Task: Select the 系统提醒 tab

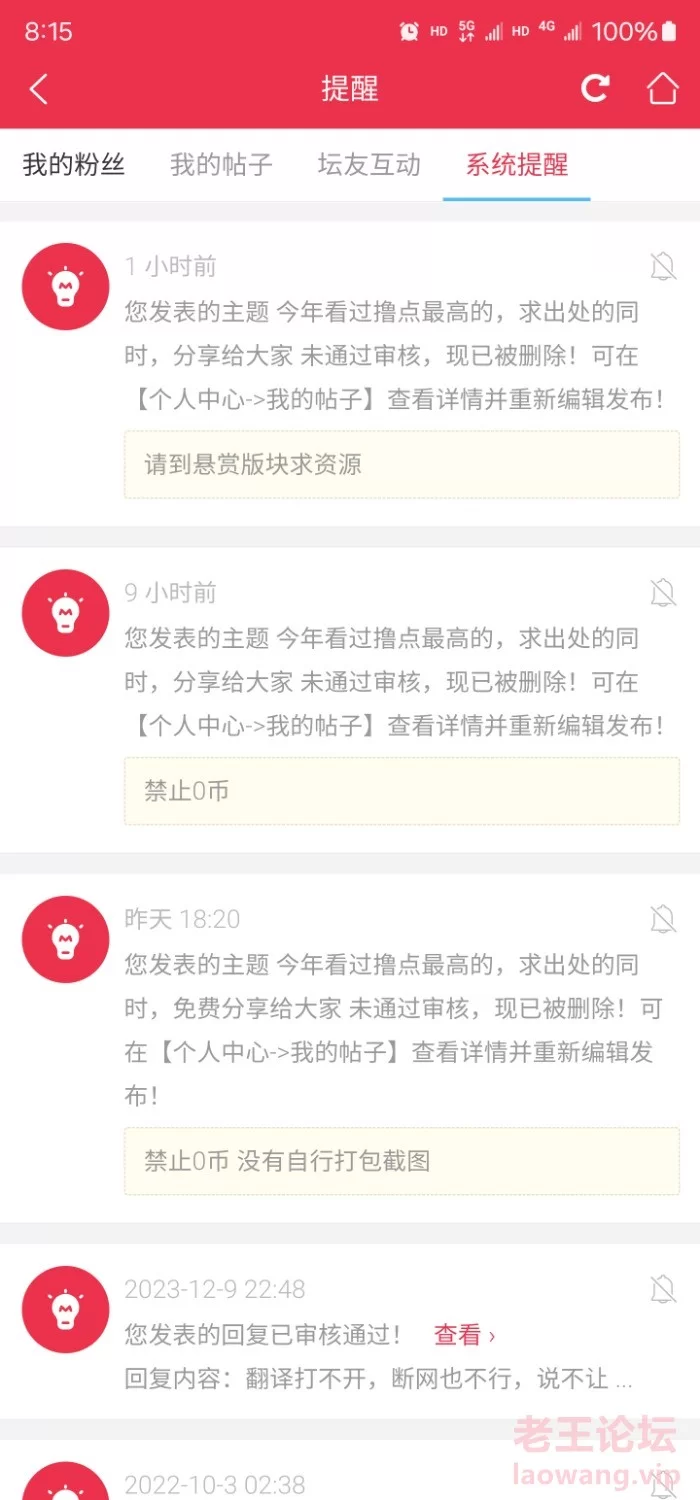Action: 517,165
